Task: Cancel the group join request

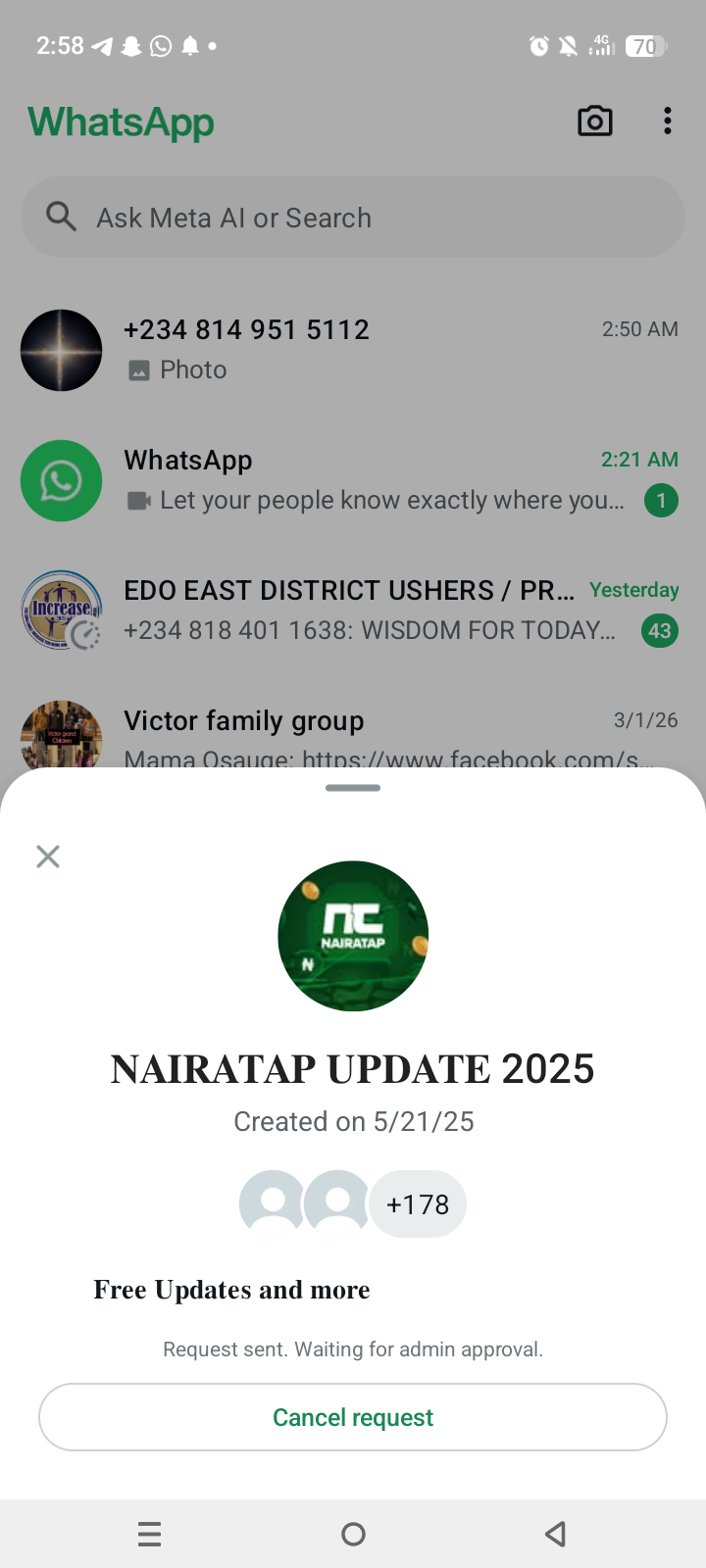Action: click(x=353, y=1417)
